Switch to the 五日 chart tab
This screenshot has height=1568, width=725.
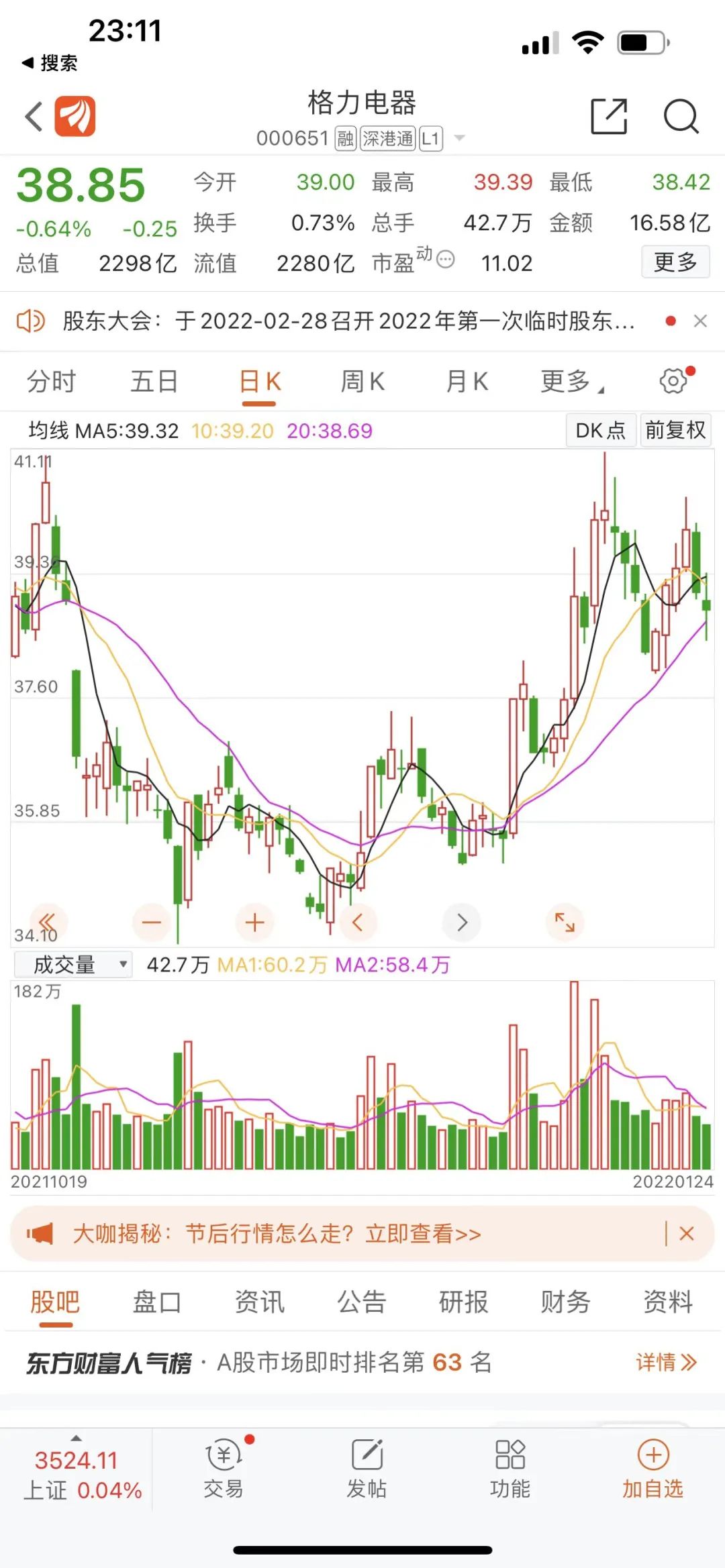154,382
